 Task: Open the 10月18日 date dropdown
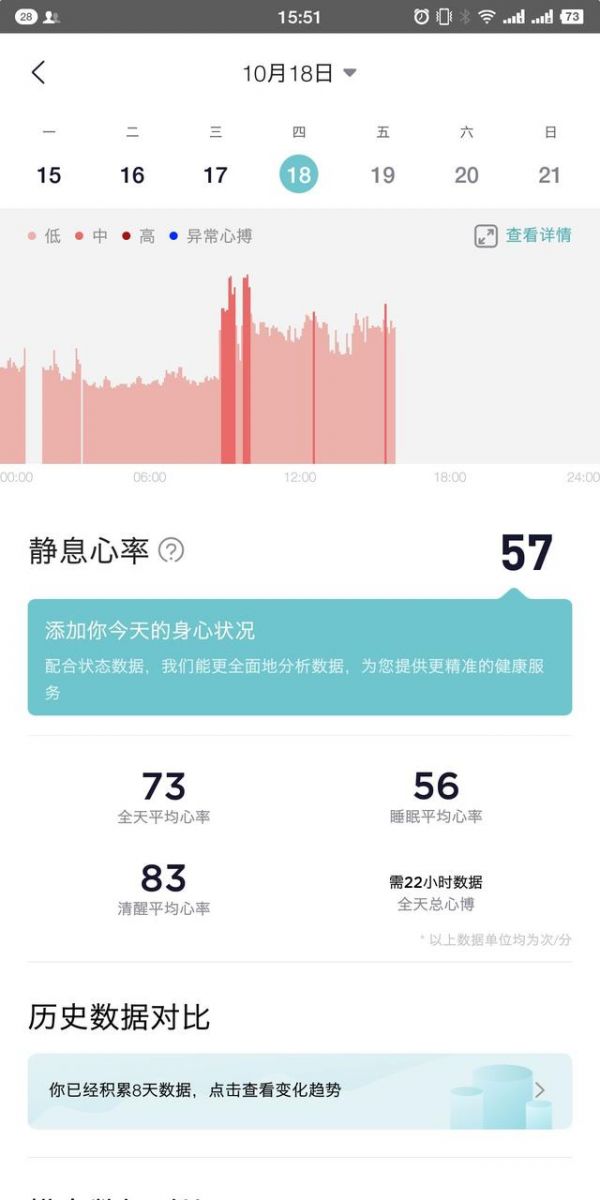[299, 73]
